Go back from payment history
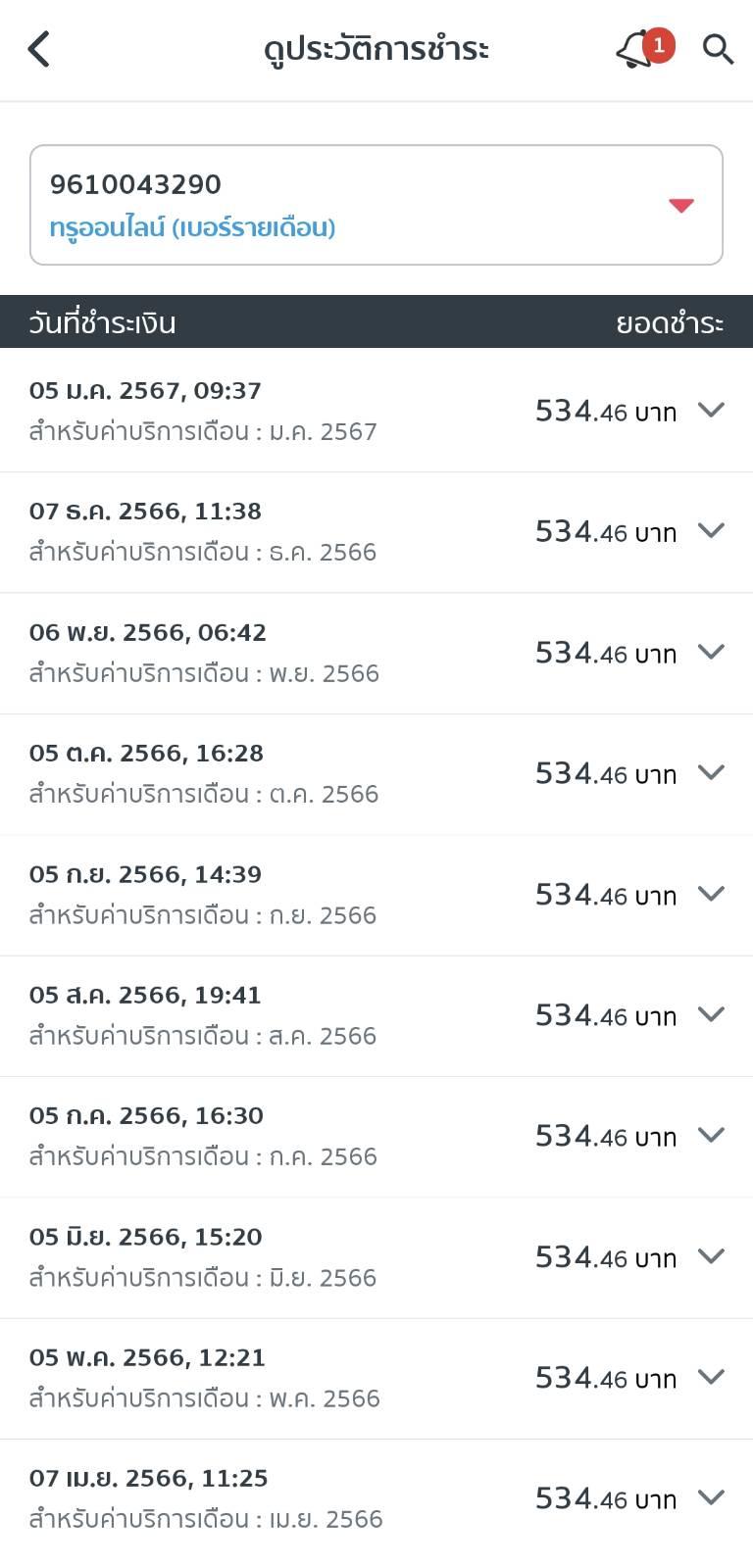Screen dimensions: 753x1568 (x=39, y=49)
